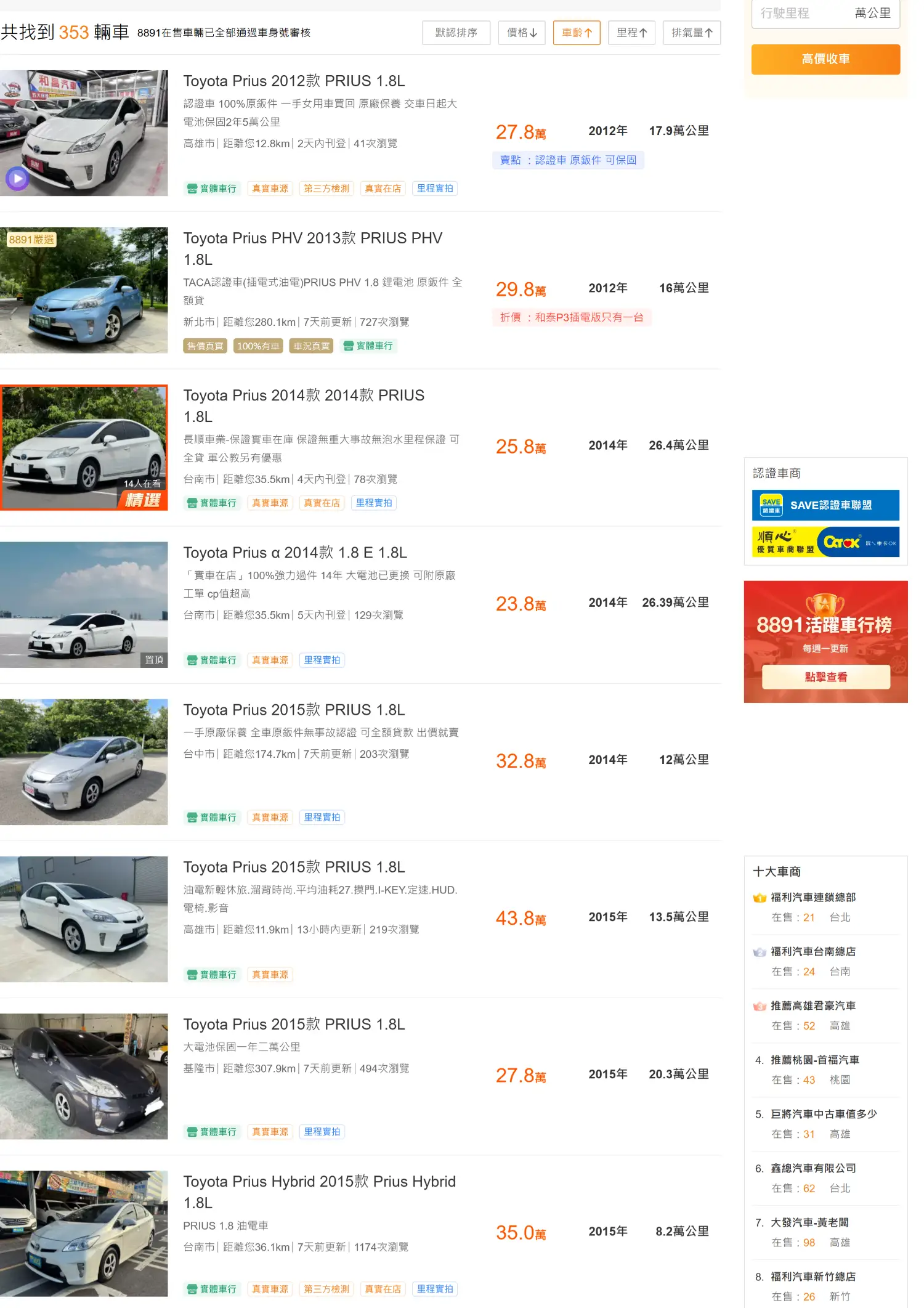Sort cars by price 價格
The width and height of the screenshot is (924, 1308).
pos(522,33)
